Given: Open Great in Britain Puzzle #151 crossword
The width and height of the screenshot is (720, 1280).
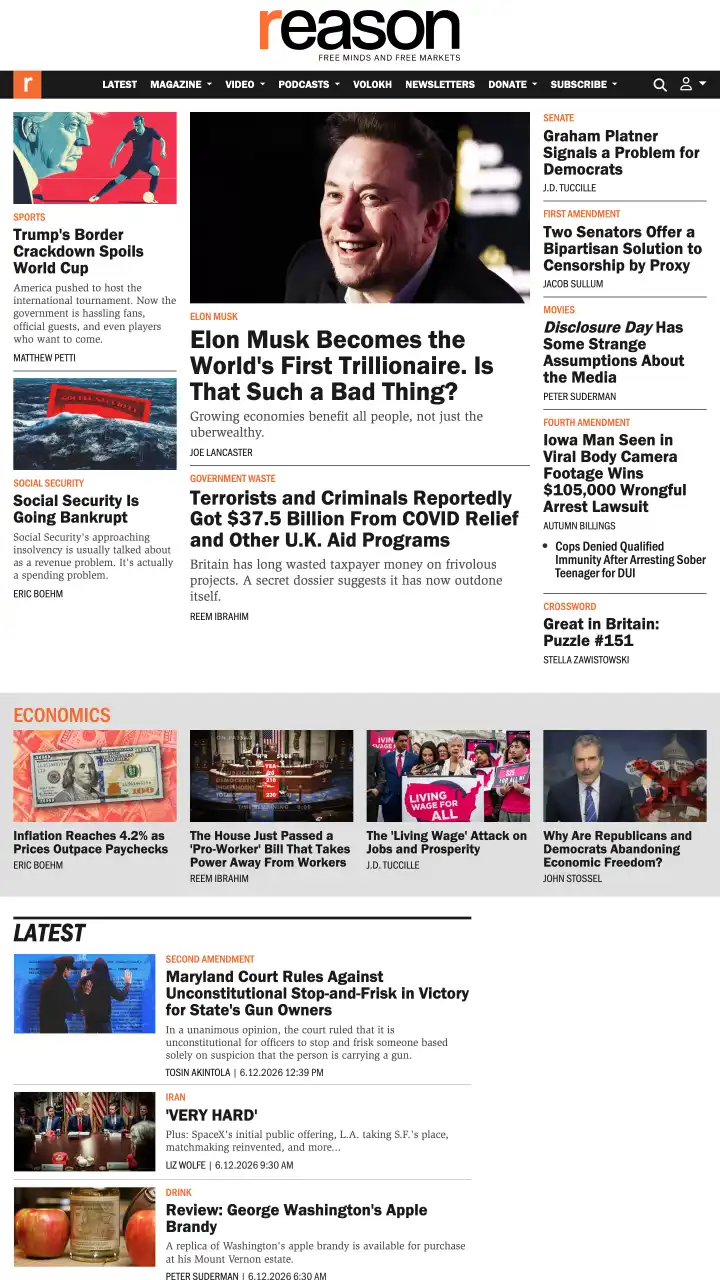Looking at the screenshot, I should tap(601, 632).
